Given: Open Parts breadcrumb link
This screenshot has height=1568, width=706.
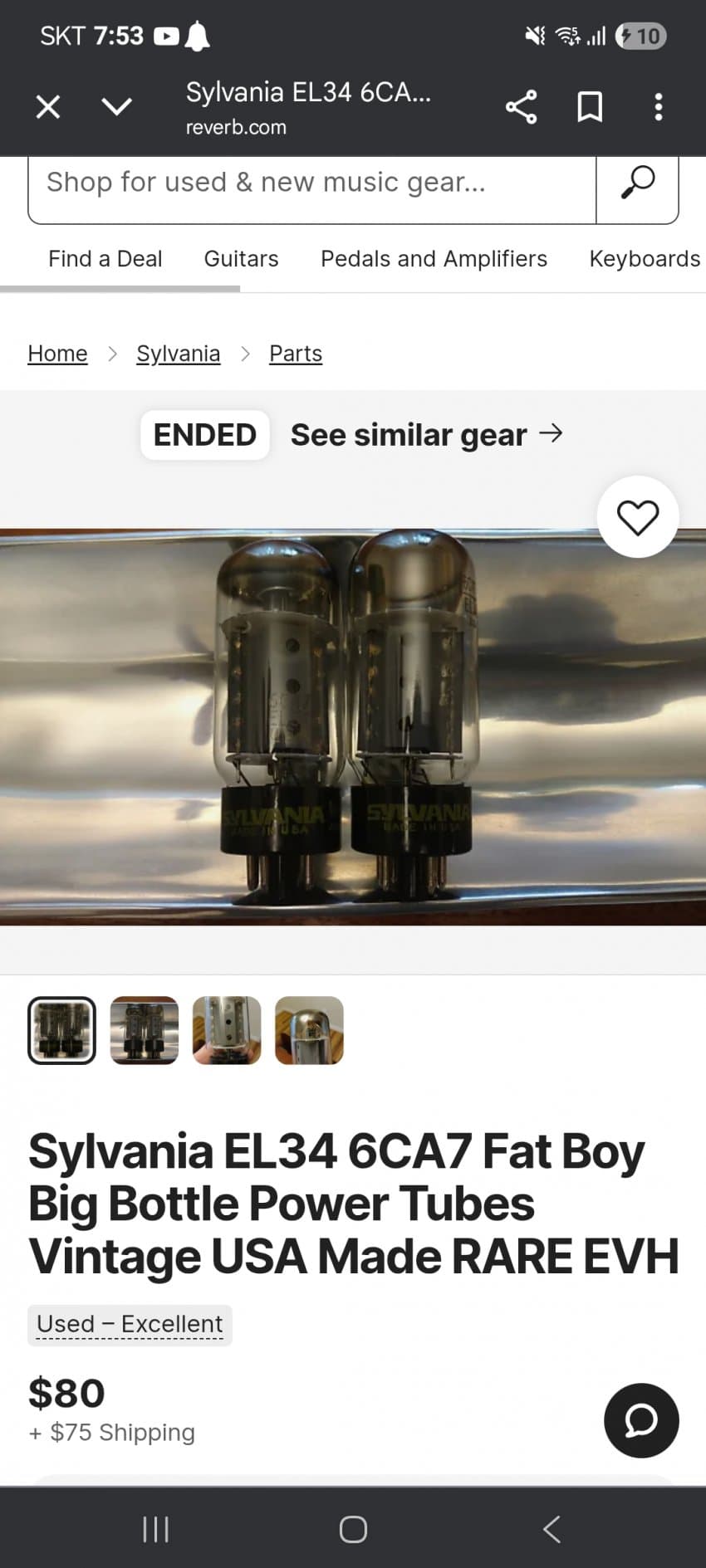Looking at the screenshot, I should (x=296, y=354).
